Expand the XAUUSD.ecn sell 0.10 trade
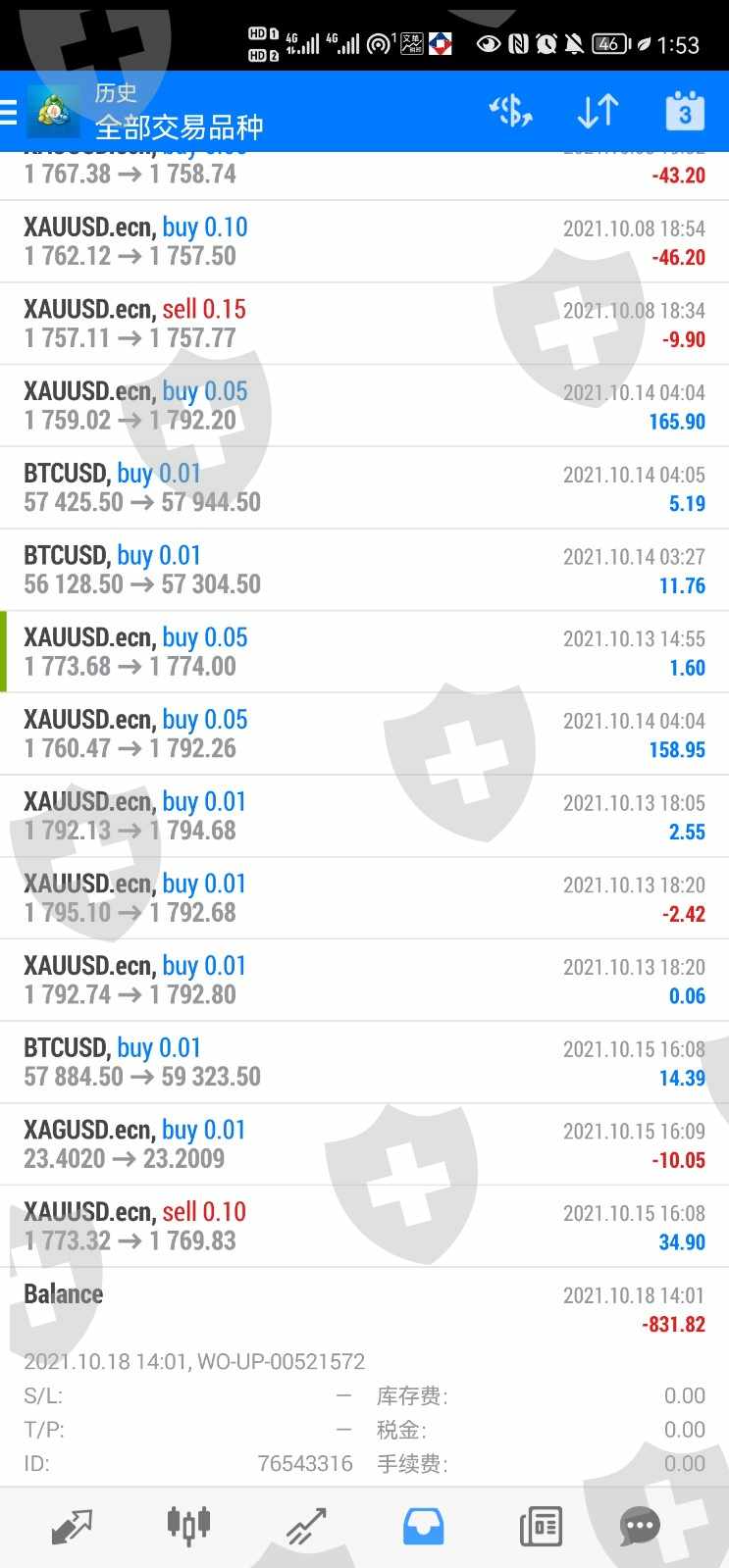Screen dimensions: 729x1568 pos(364,1226)
